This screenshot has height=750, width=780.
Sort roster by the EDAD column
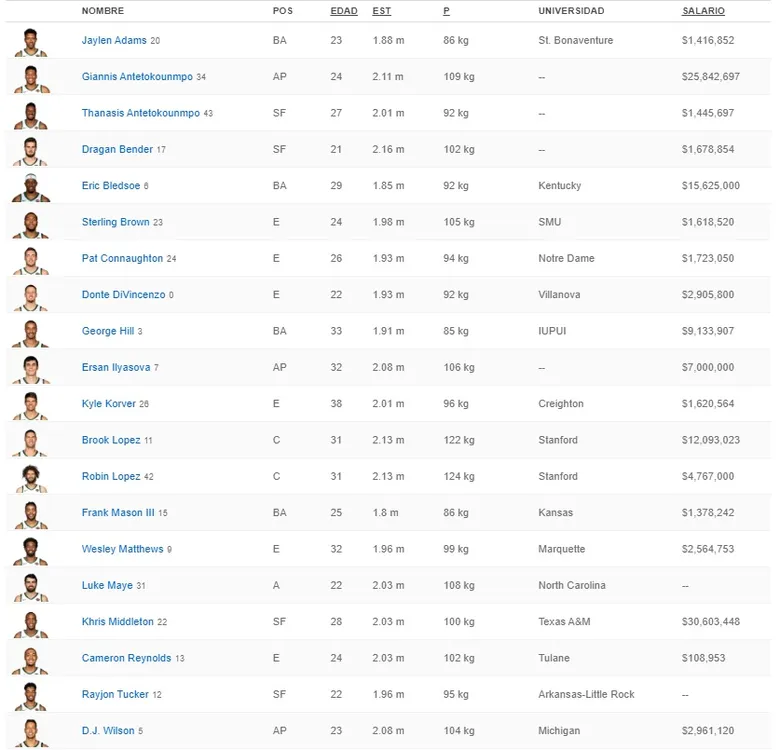(343, 11)
